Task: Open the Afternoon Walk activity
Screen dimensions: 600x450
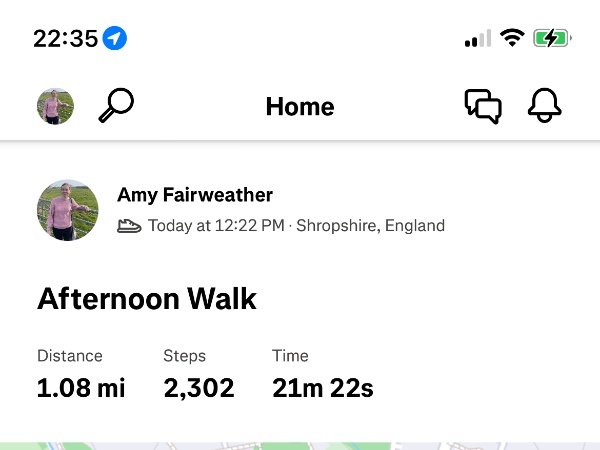Action: (147, 299)
